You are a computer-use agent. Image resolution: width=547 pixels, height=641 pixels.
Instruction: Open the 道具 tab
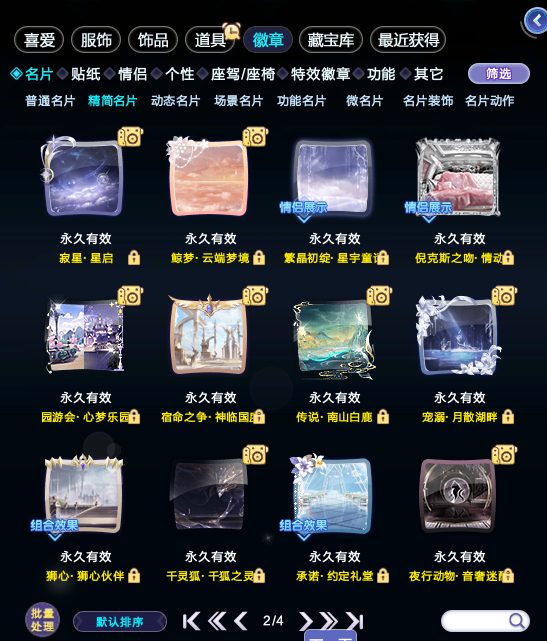tap(210, 40)
